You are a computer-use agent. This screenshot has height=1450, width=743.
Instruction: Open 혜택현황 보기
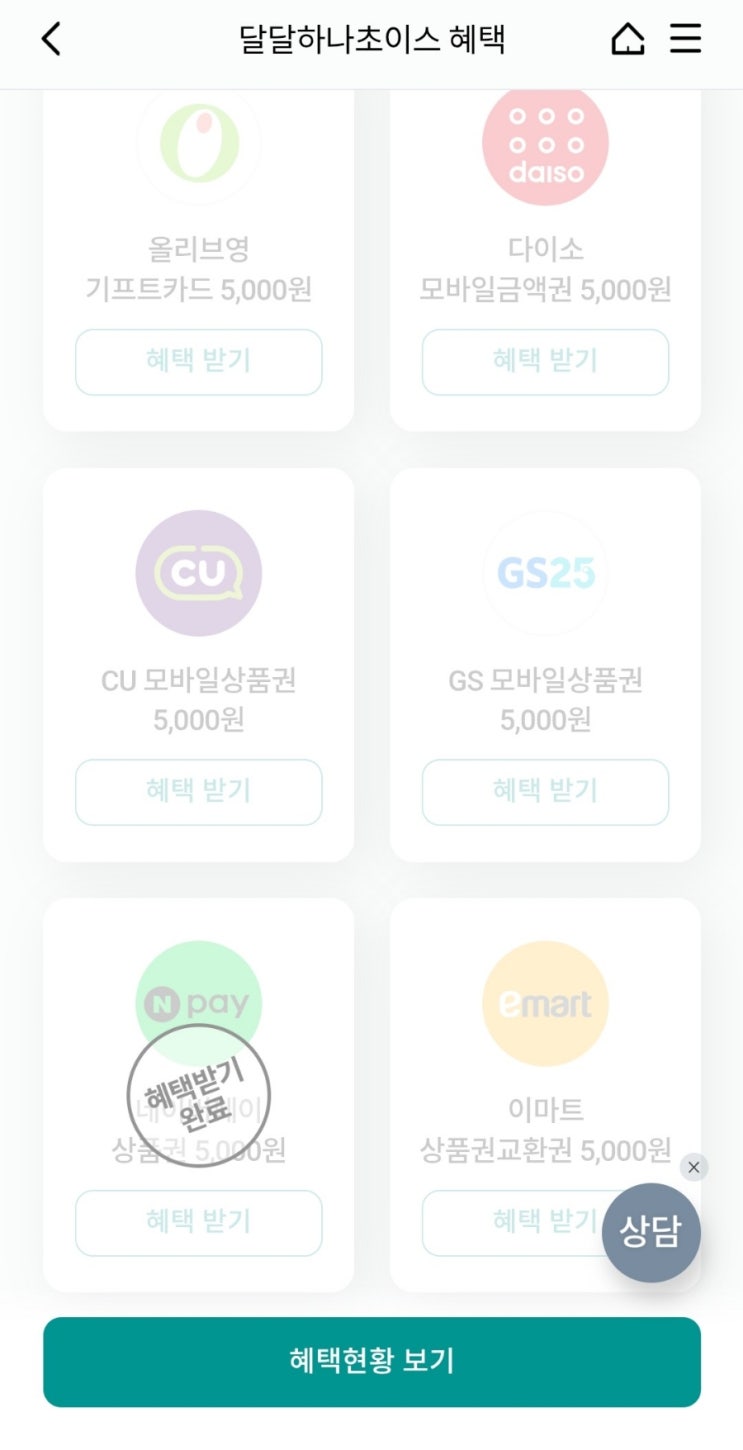[371, 1361]
